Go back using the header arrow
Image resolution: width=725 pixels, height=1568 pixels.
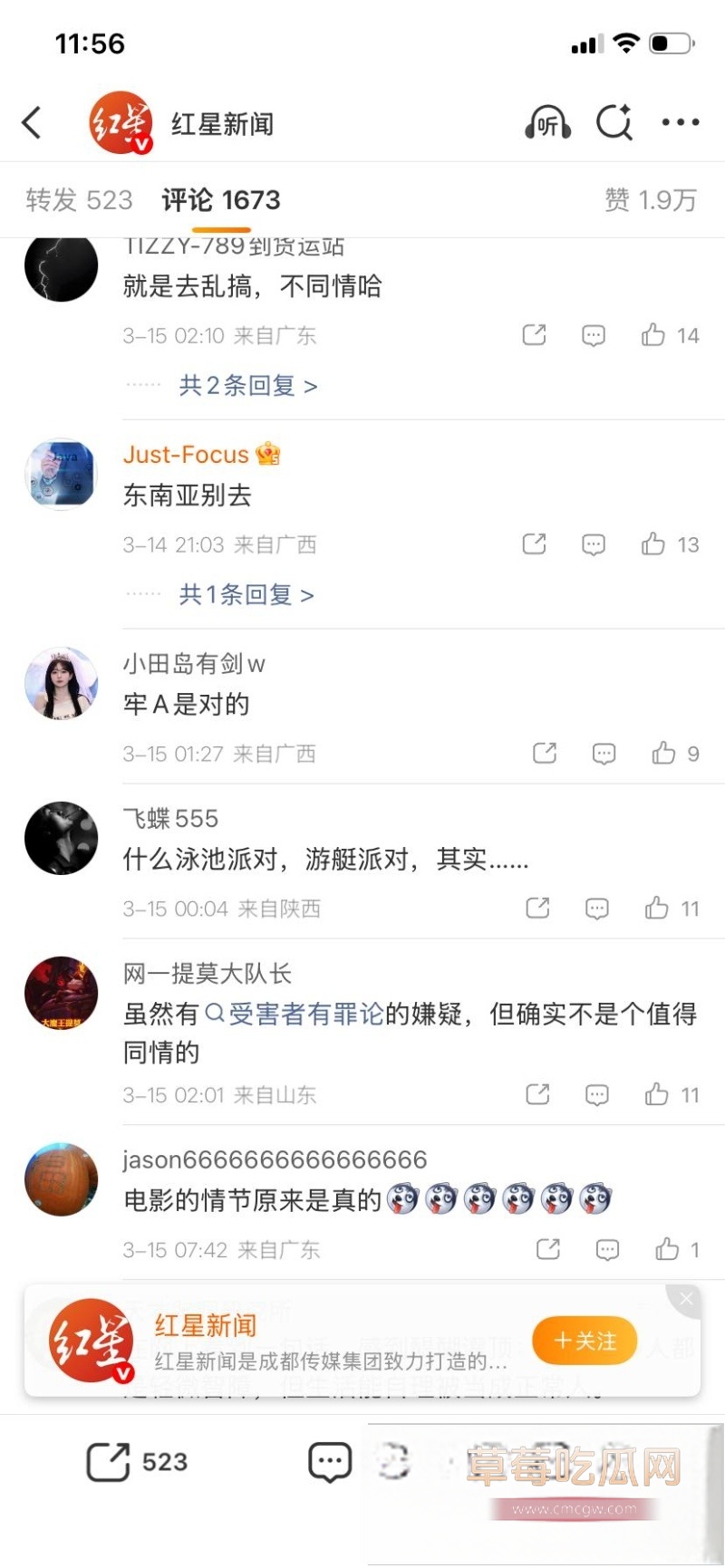33,122
